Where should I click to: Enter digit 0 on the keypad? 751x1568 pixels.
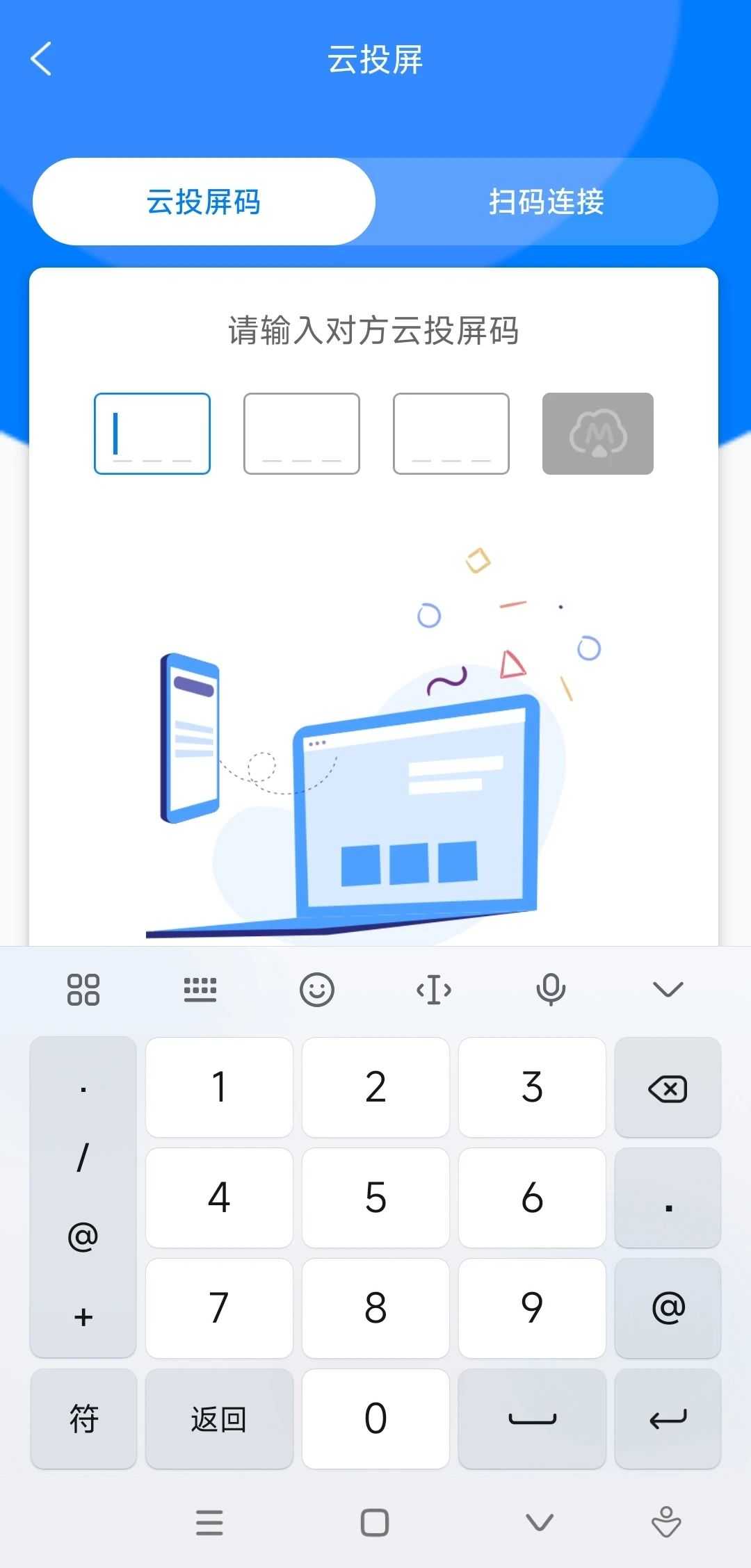[x=375, y=1418]
